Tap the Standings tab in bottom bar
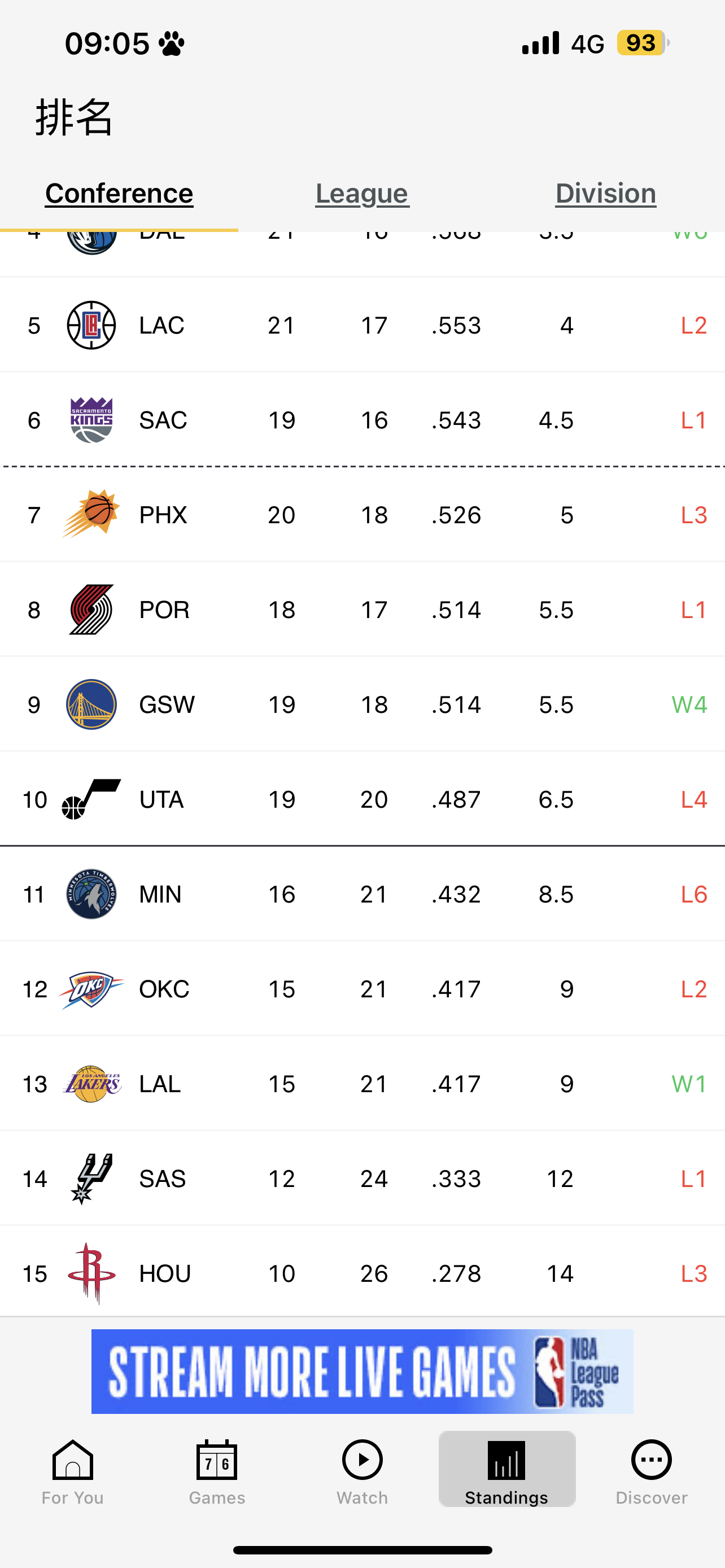Screen dimensions: 725x1568 507,1469
